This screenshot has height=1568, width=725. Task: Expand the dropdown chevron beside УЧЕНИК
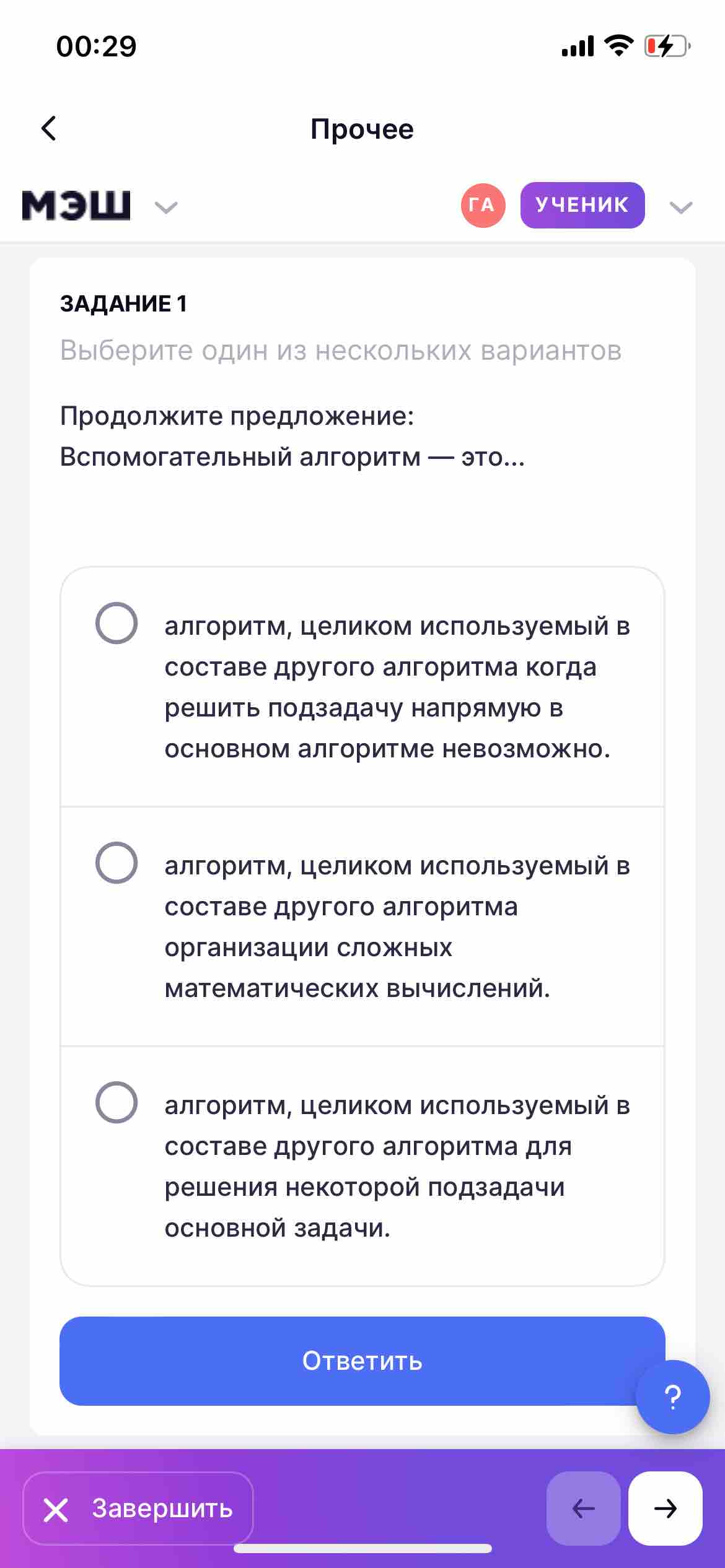[x=681, y=207]
